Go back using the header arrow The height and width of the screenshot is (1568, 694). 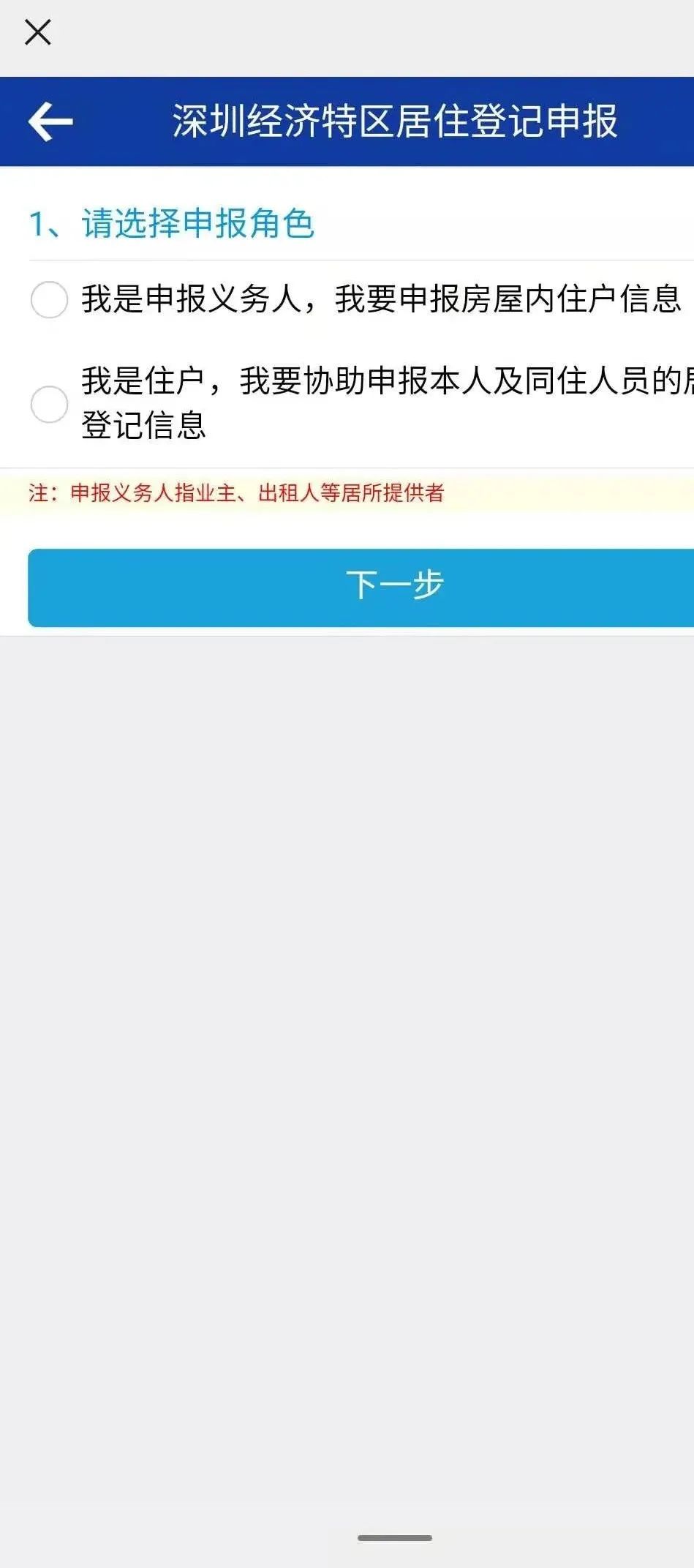click(x=50, y=121)
